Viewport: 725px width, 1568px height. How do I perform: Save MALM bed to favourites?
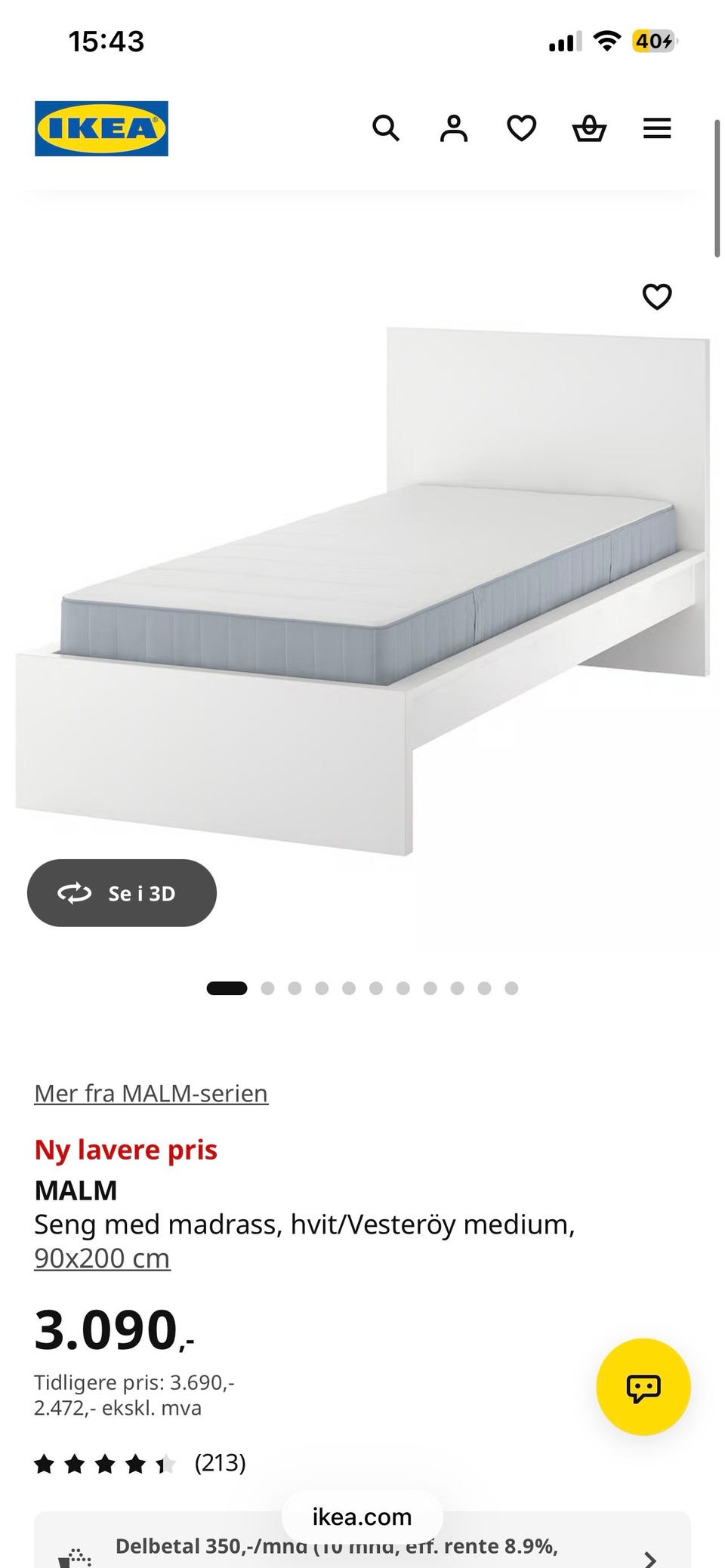pos(657,297)
